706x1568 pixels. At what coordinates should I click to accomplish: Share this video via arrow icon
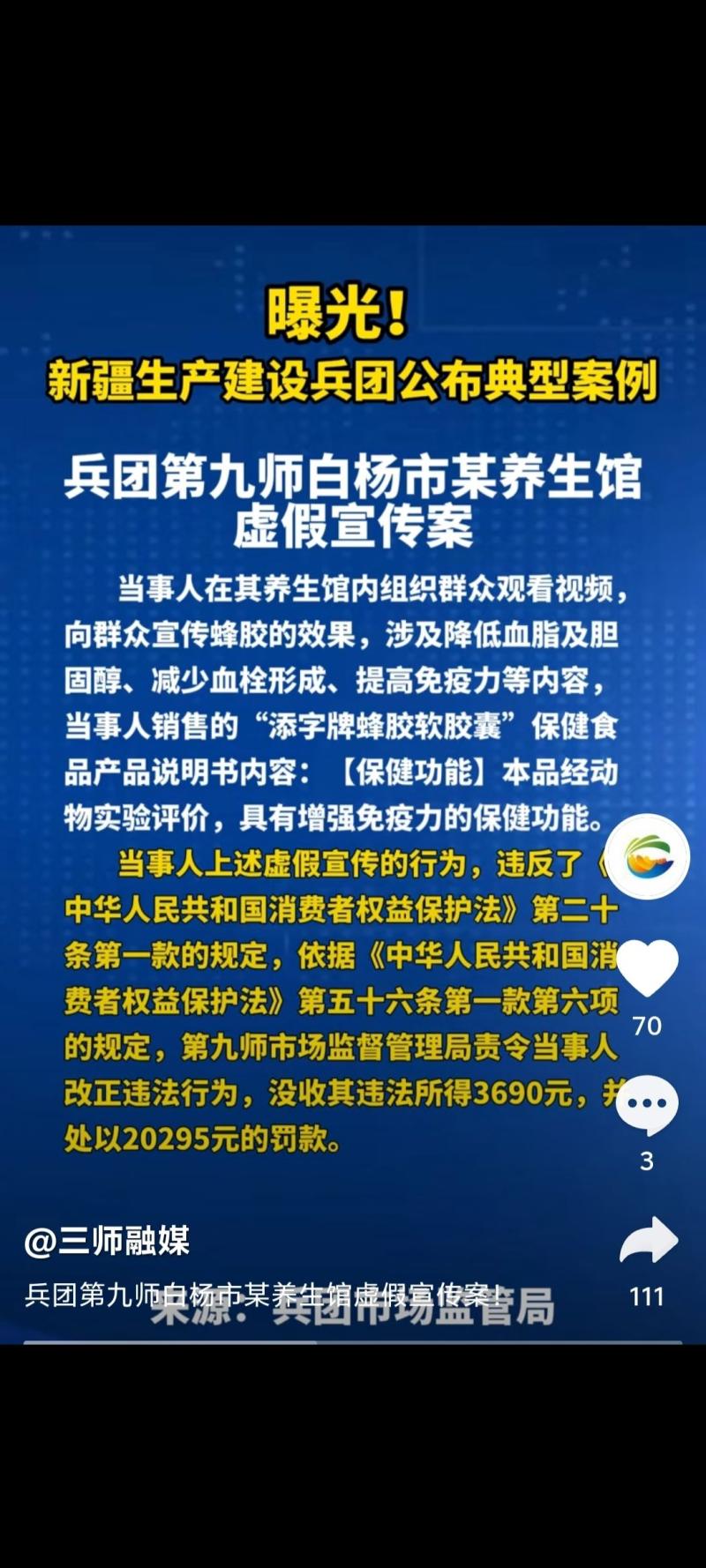pos(649,1240)
